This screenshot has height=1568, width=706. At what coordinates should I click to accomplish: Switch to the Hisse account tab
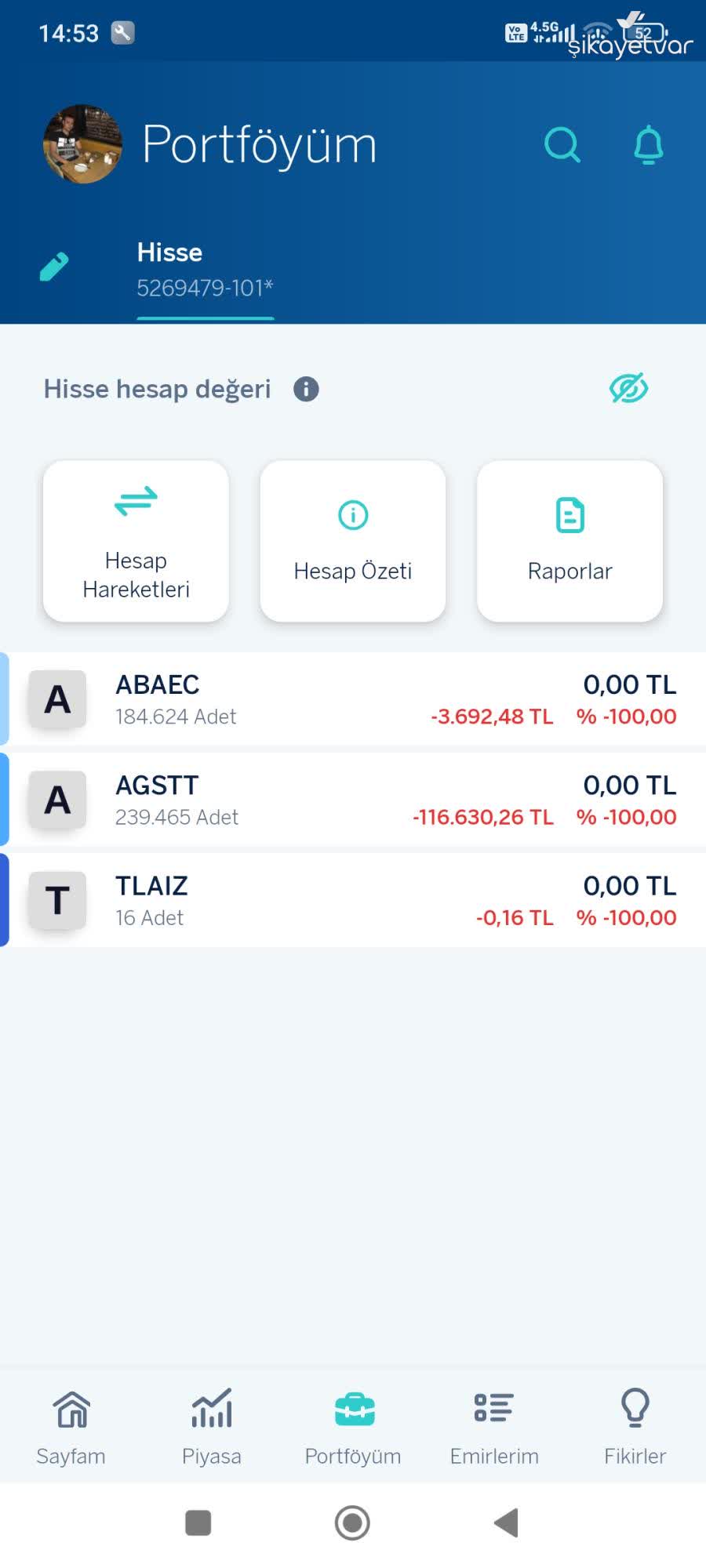click(206, 269)
